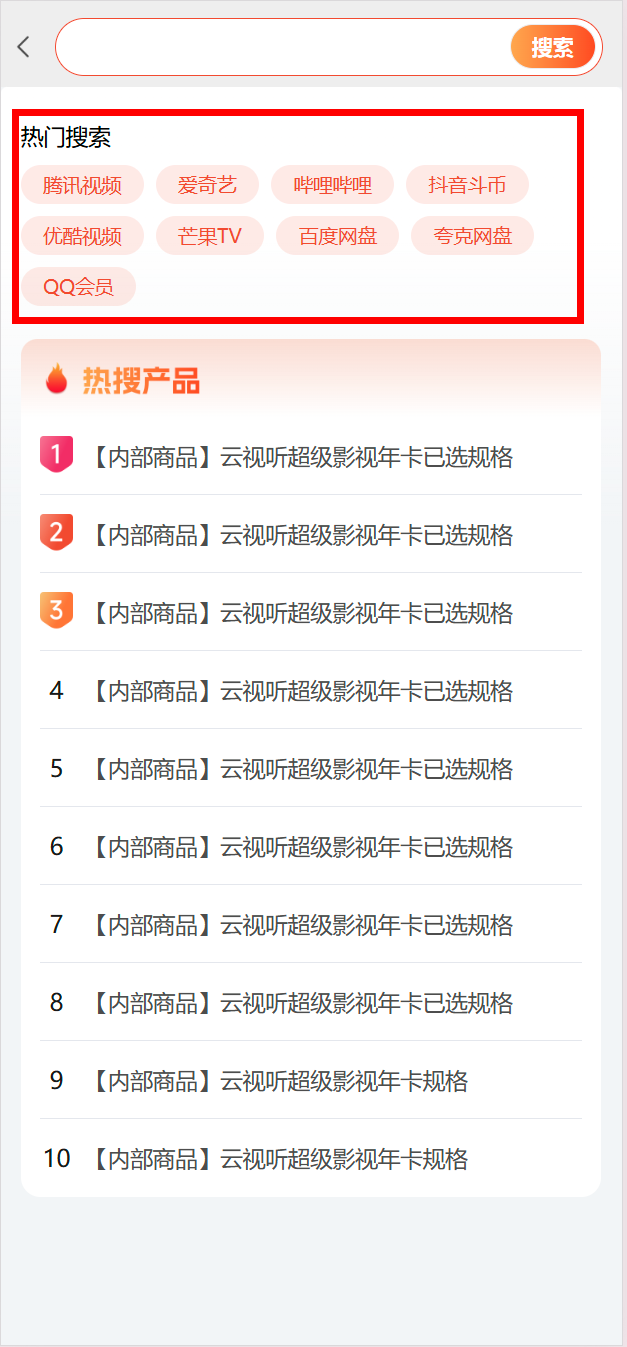Select the QQ会员 chip

click(78, 287)
